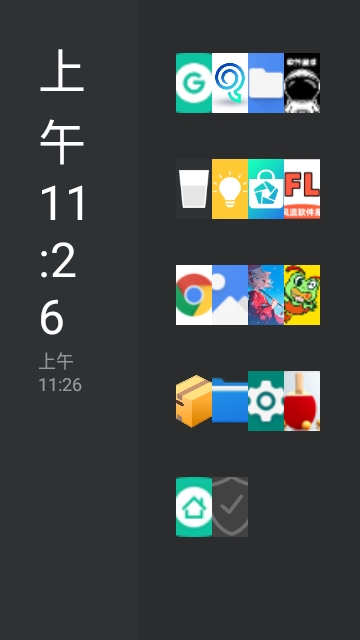Open the green cartoon frog app
360x640 pixels.
point(302,295)
